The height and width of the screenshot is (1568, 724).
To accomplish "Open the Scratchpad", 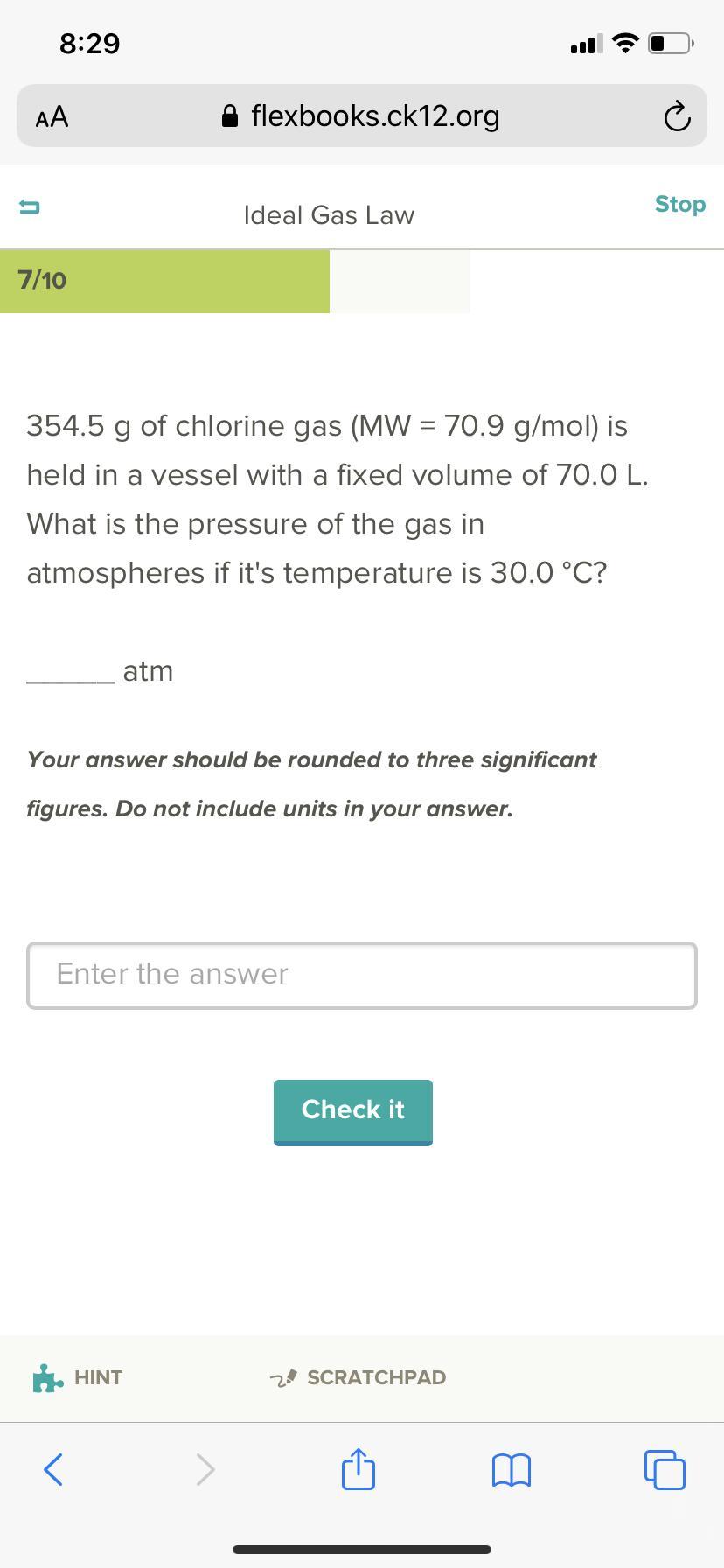I will point(359,1377).
